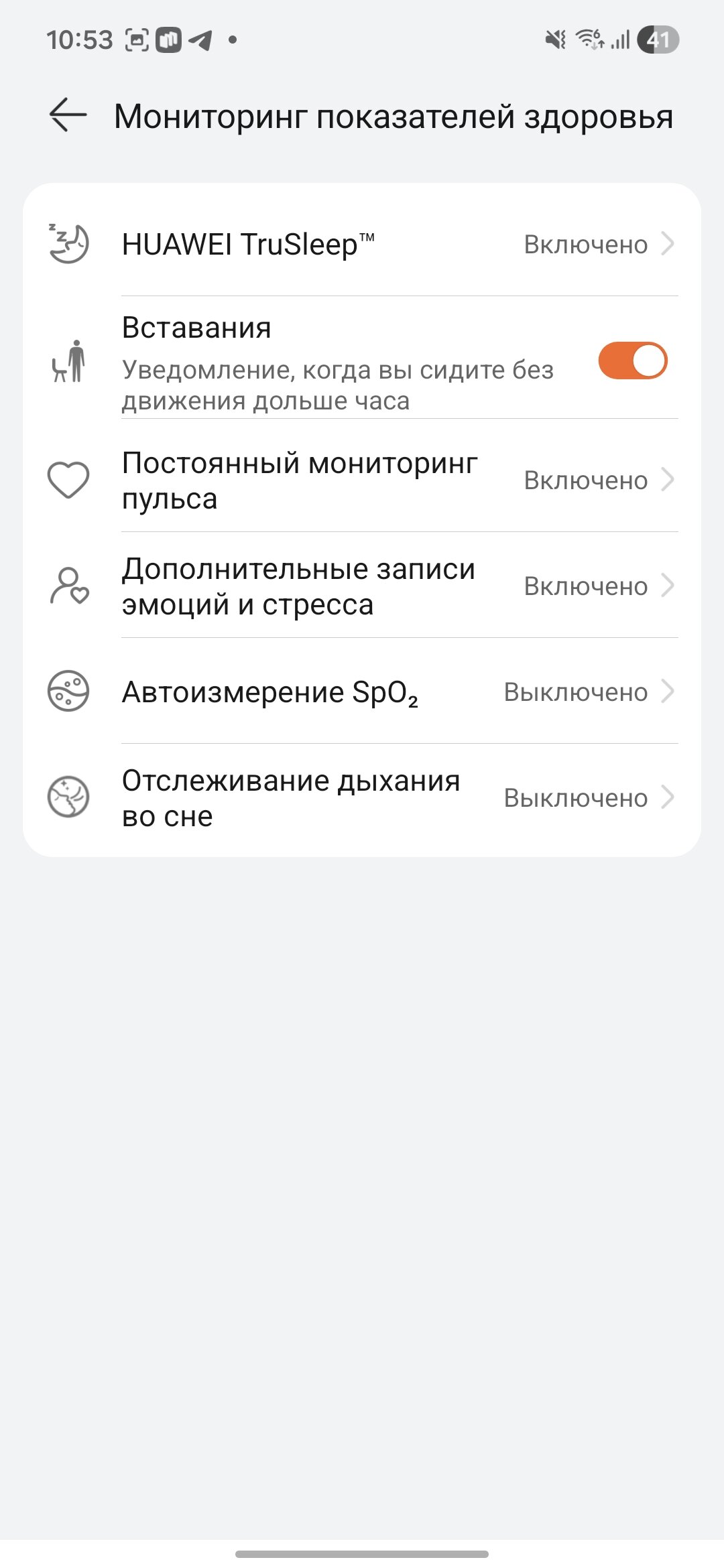Open Постоянный мониторинг пульса settings

tap(362, 480)
